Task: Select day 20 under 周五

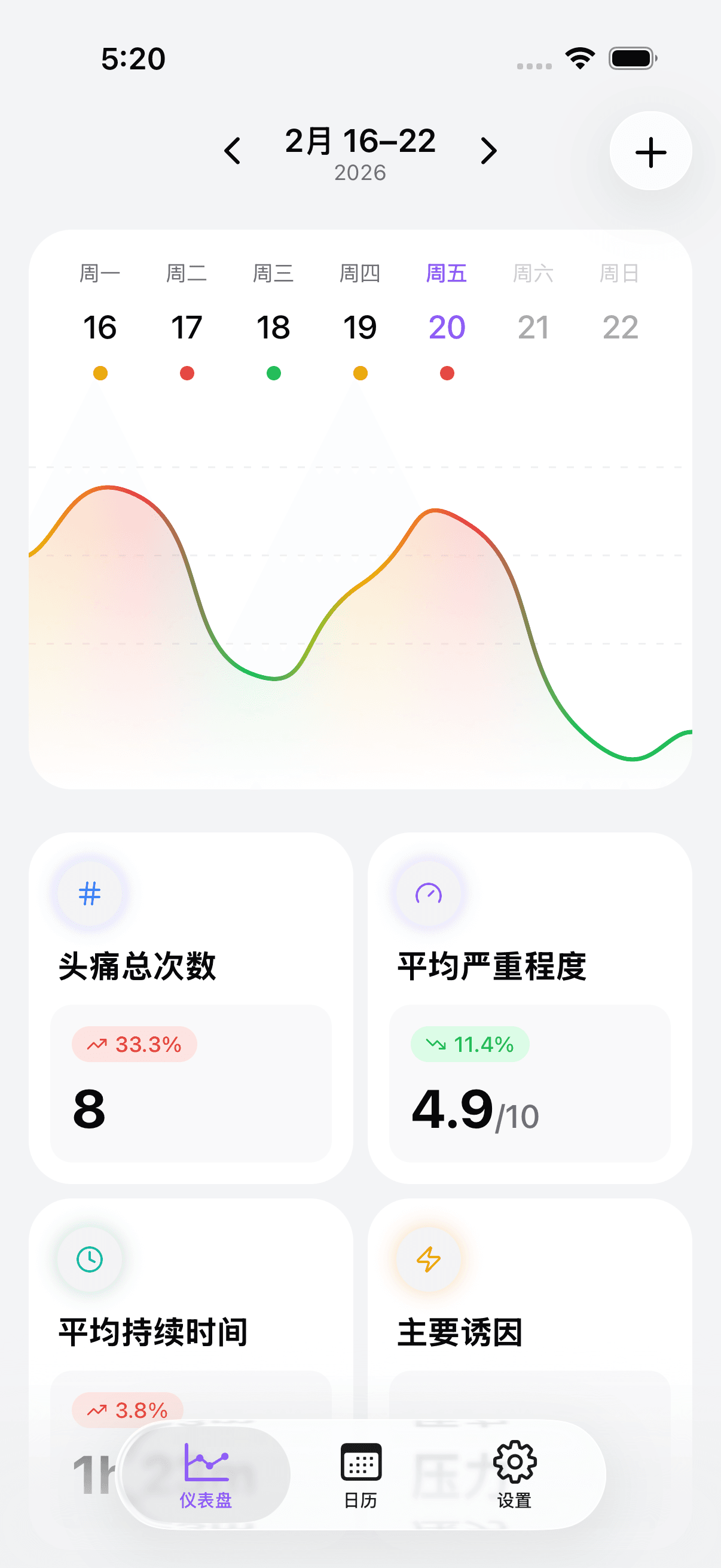Action: coord(446,327)
